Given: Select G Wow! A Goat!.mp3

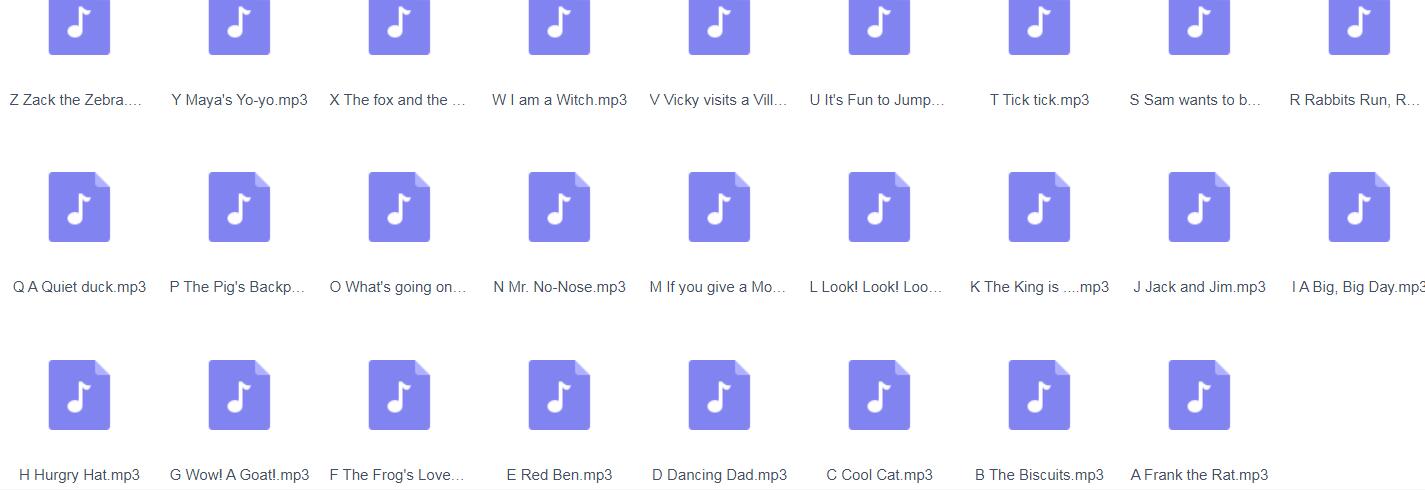Looking at the screenshot, I should pyautogui.click(x=239, y=395).
